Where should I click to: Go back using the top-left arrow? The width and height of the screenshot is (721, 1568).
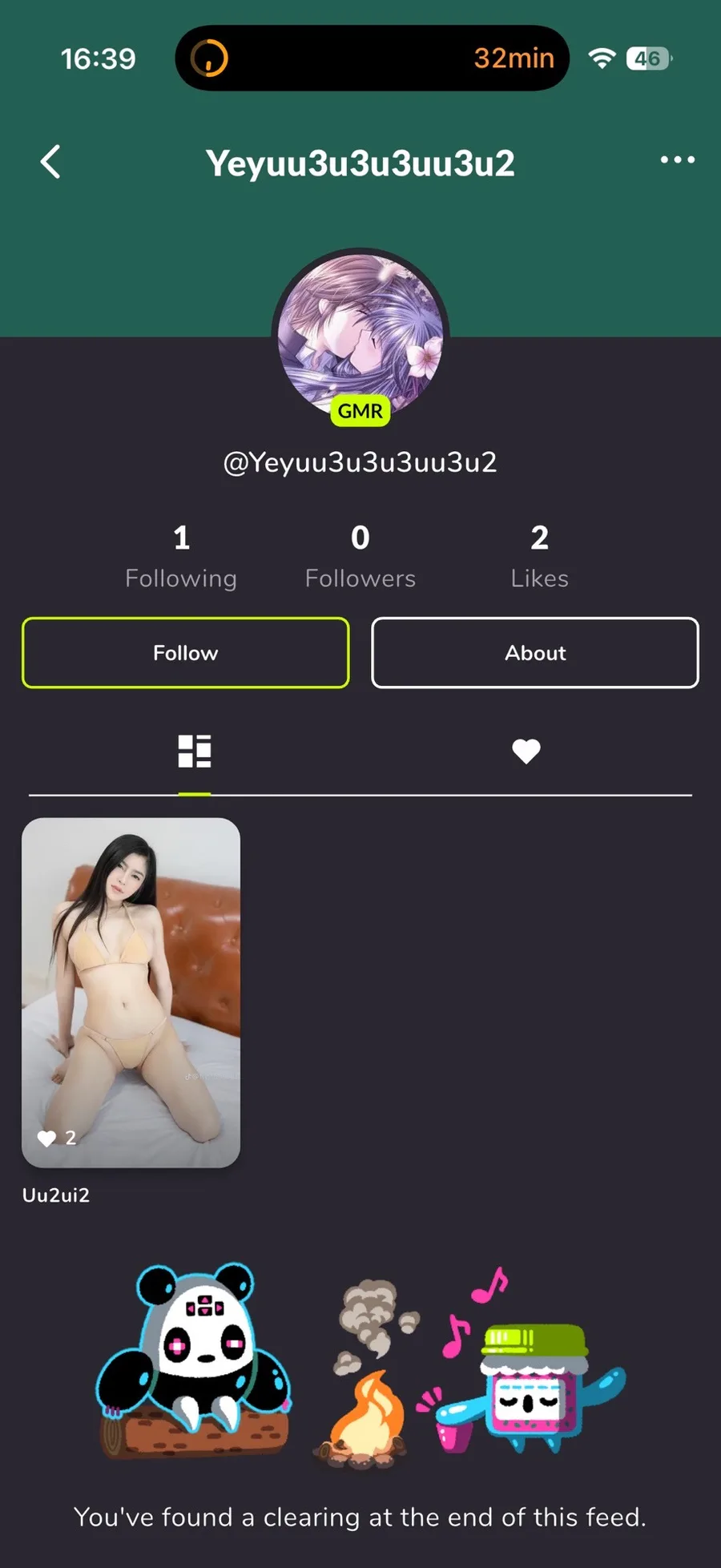pyautogui.click(x=50, y=162)
